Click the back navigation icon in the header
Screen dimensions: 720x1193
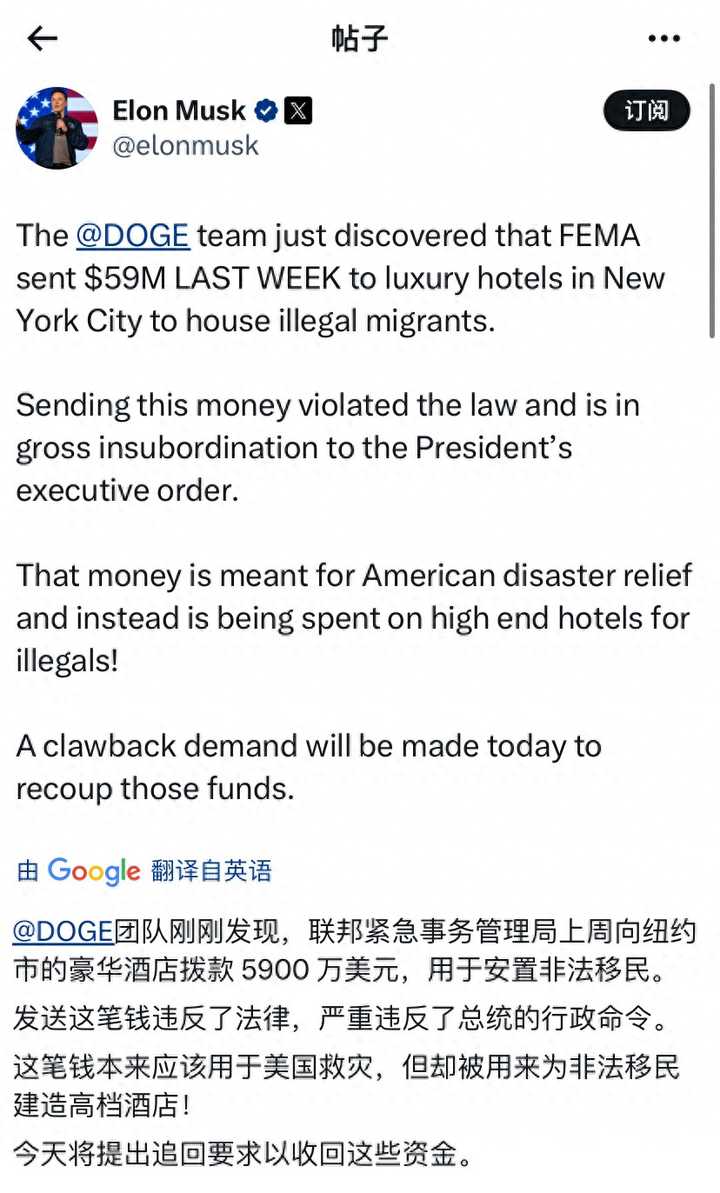tap(40, 38)
